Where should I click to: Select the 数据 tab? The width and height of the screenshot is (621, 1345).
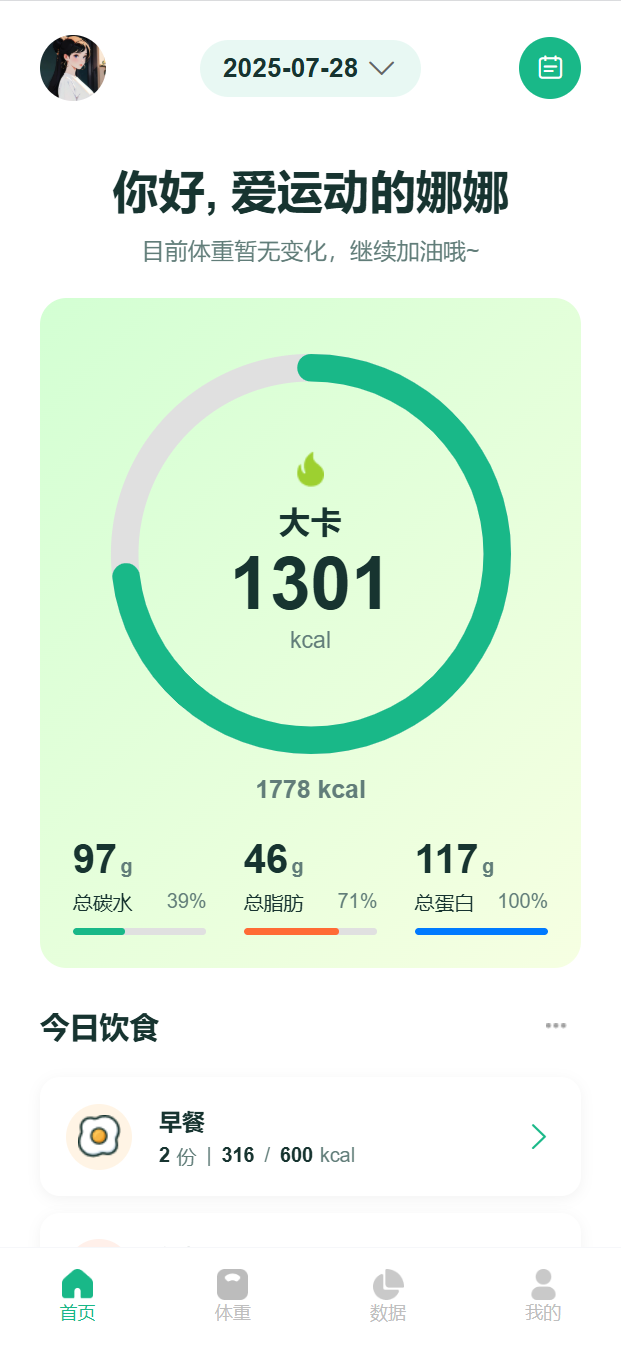click(388, 1296)
